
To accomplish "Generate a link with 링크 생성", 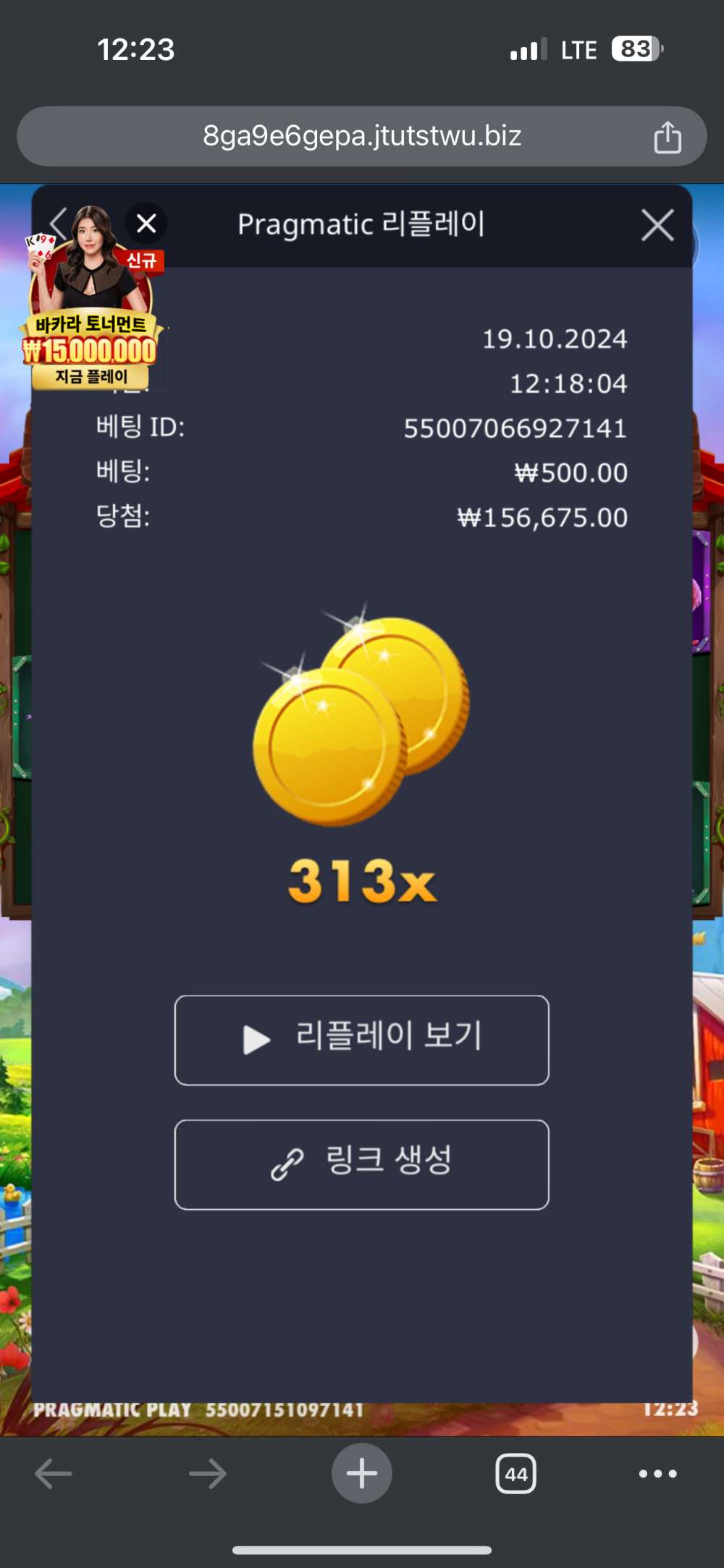I will [361, 1164].
